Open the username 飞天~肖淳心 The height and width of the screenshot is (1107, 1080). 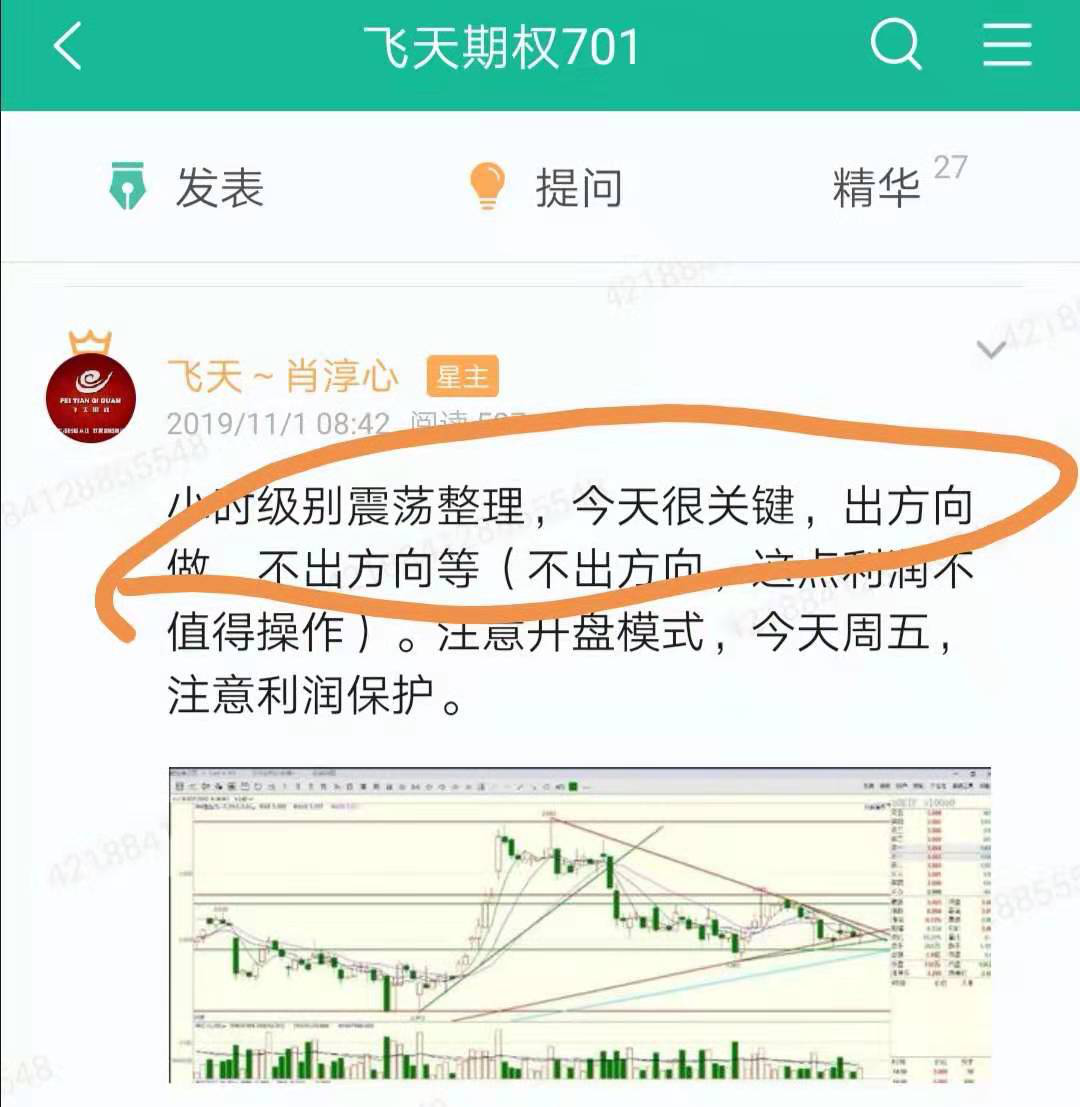[283, 377]
